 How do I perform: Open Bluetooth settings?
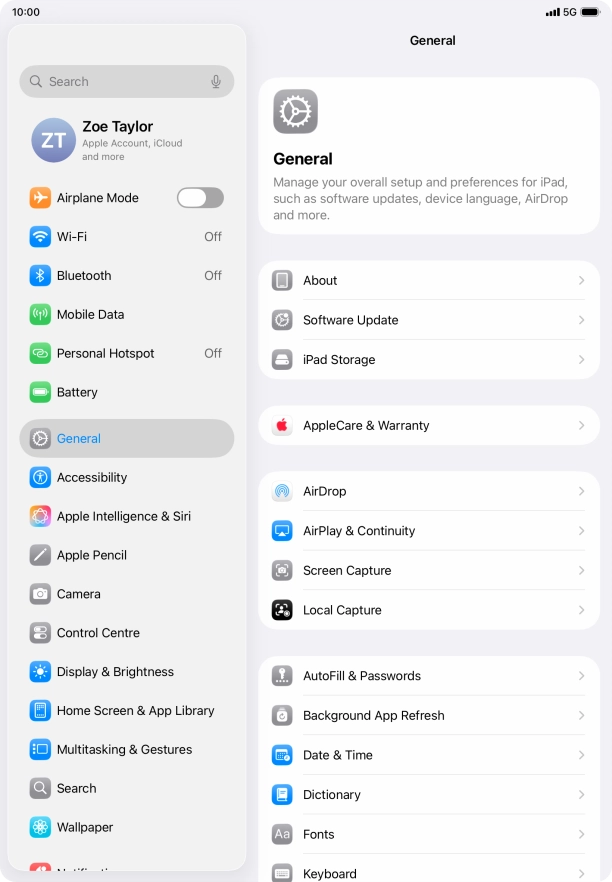click(x=127, y=276)
